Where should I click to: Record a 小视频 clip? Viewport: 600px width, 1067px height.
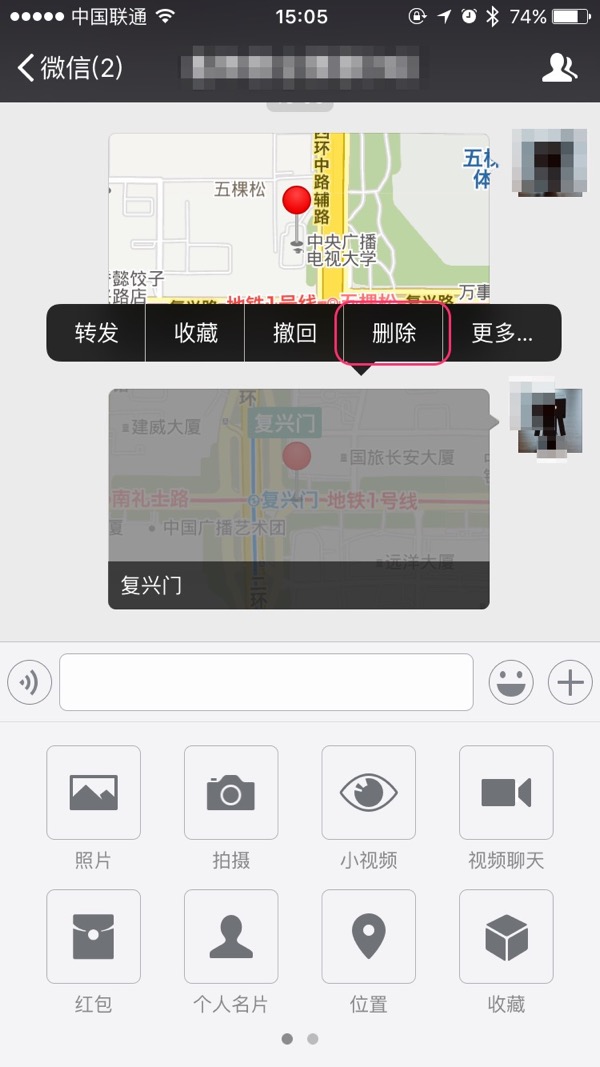[368, 793]
